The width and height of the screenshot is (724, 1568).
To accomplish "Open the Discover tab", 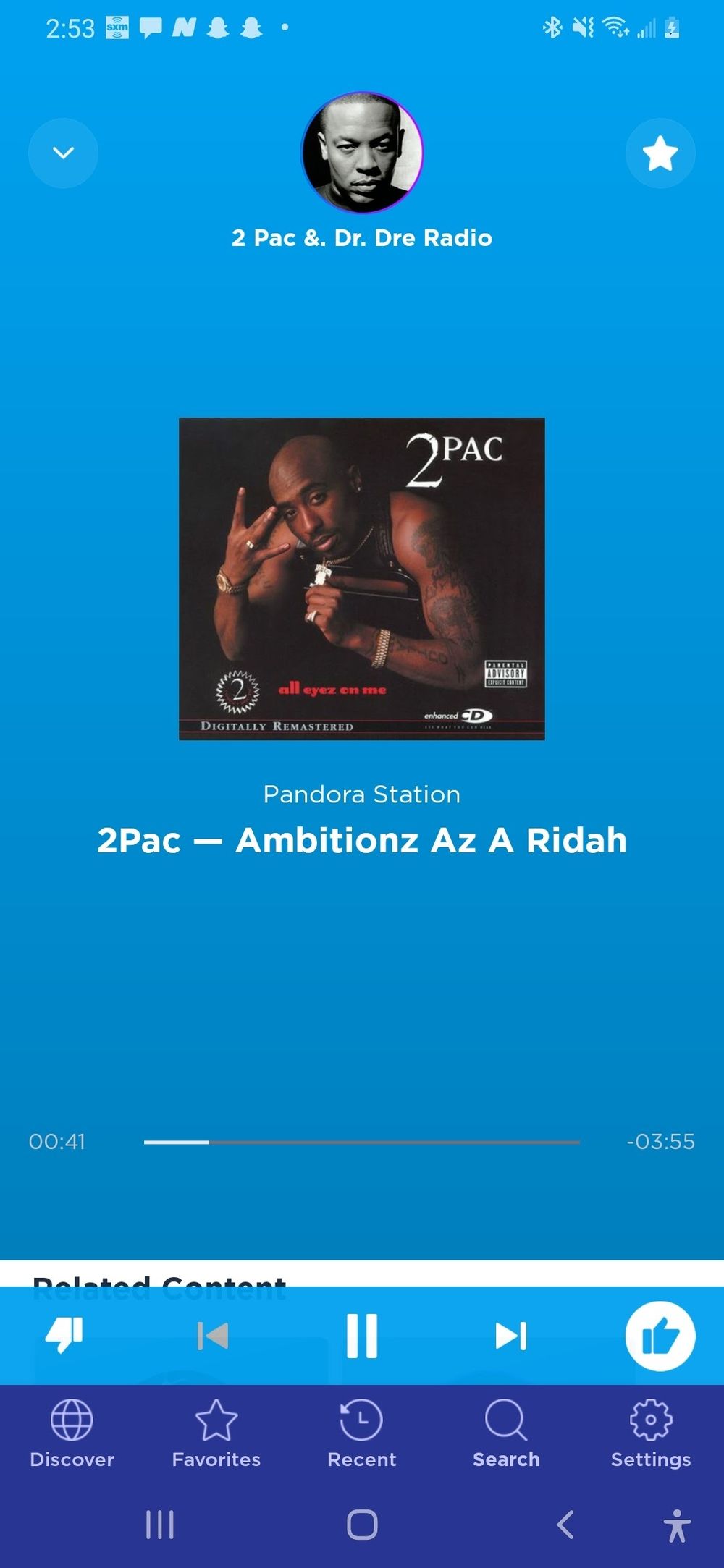I will pos(72,1433).
